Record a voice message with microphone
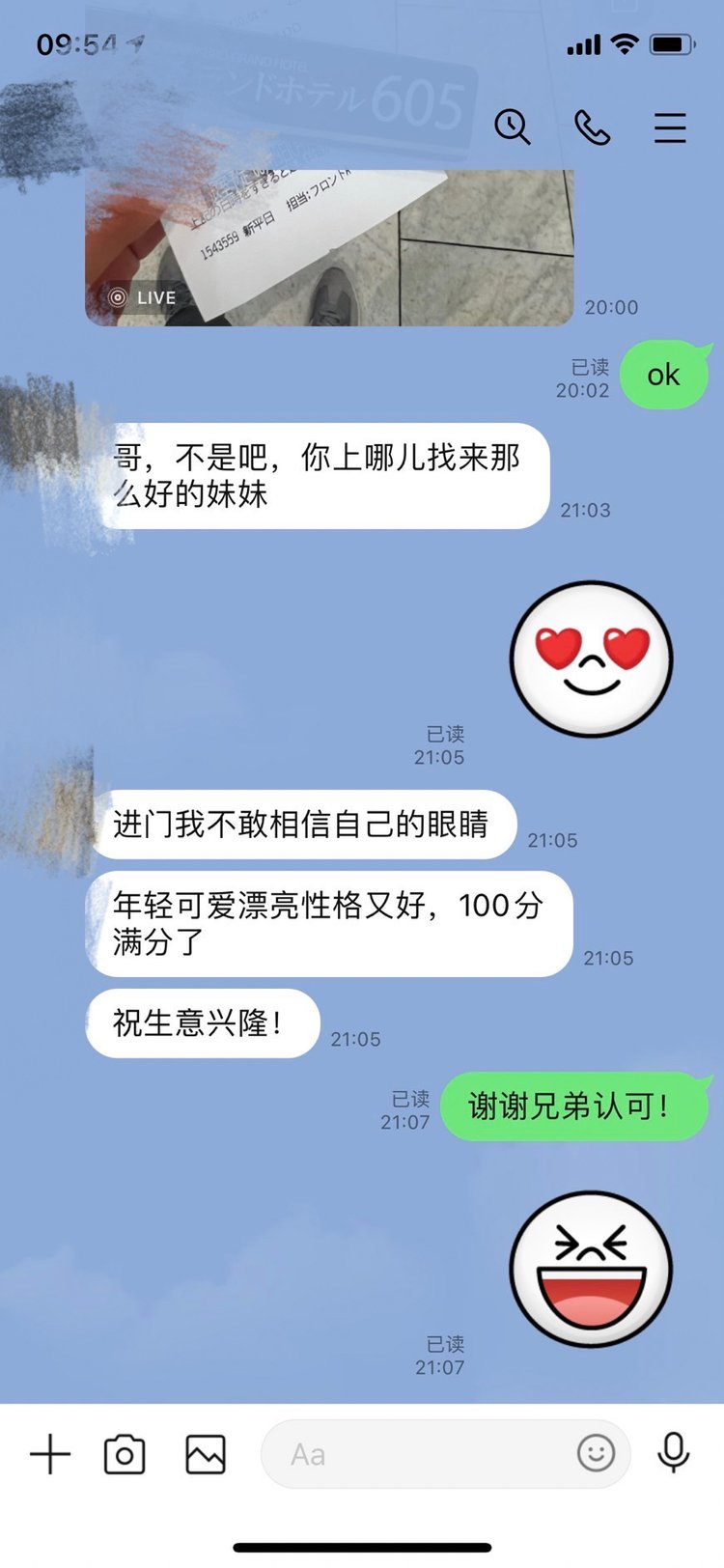 [x=673, y=1452]
